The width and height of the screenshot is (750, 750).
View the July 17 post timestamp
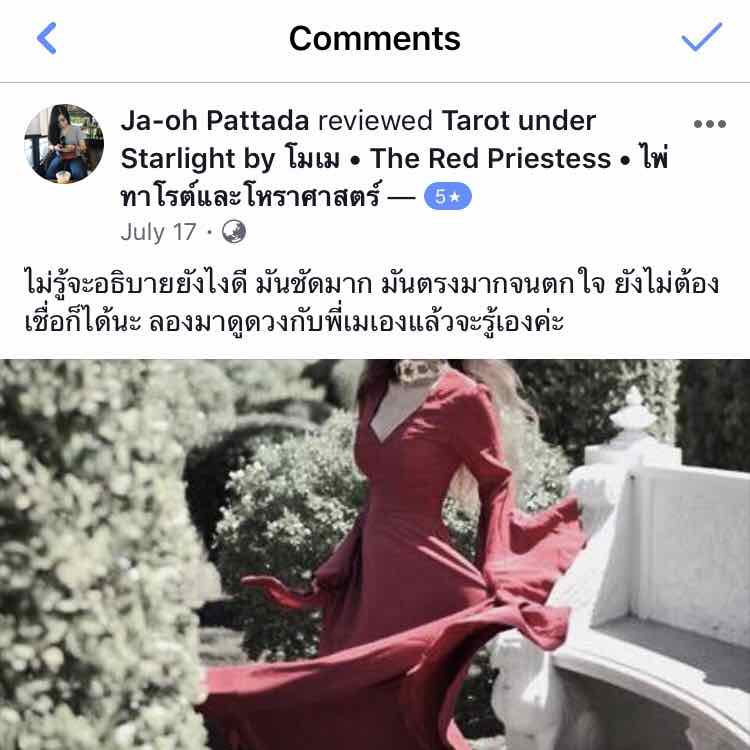coord(158,232)
